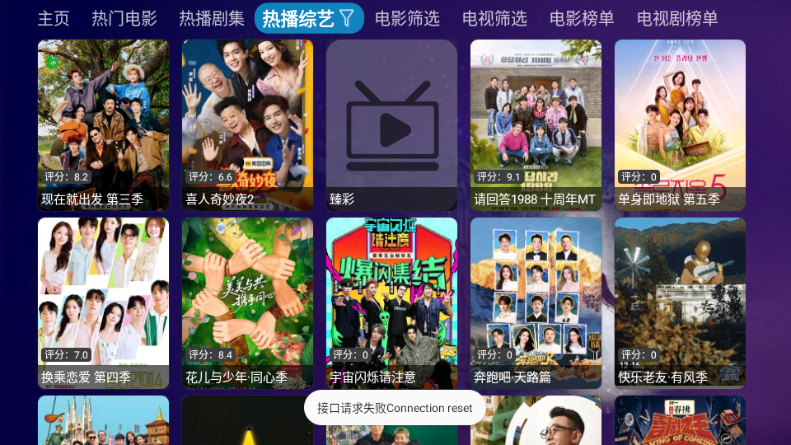Open 花儿与少年·同心季 card
This screenshot has height=445, width=791.
247,303
